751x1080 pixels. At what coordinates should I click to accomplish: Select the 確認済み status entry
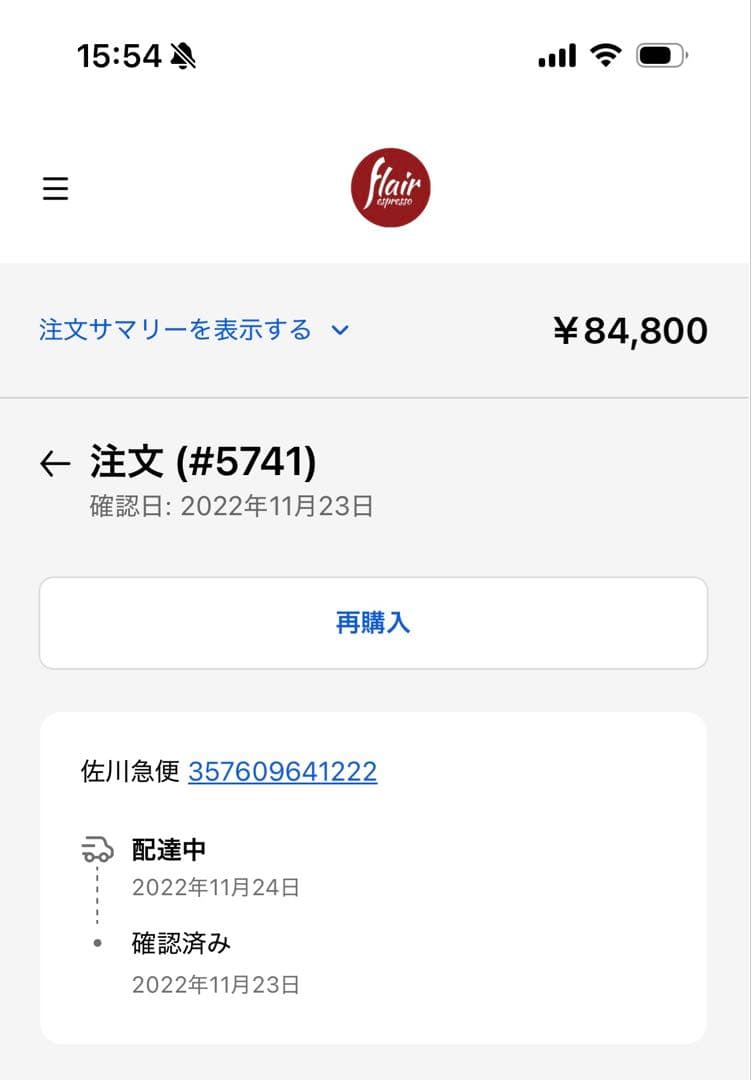click(182, 942)
